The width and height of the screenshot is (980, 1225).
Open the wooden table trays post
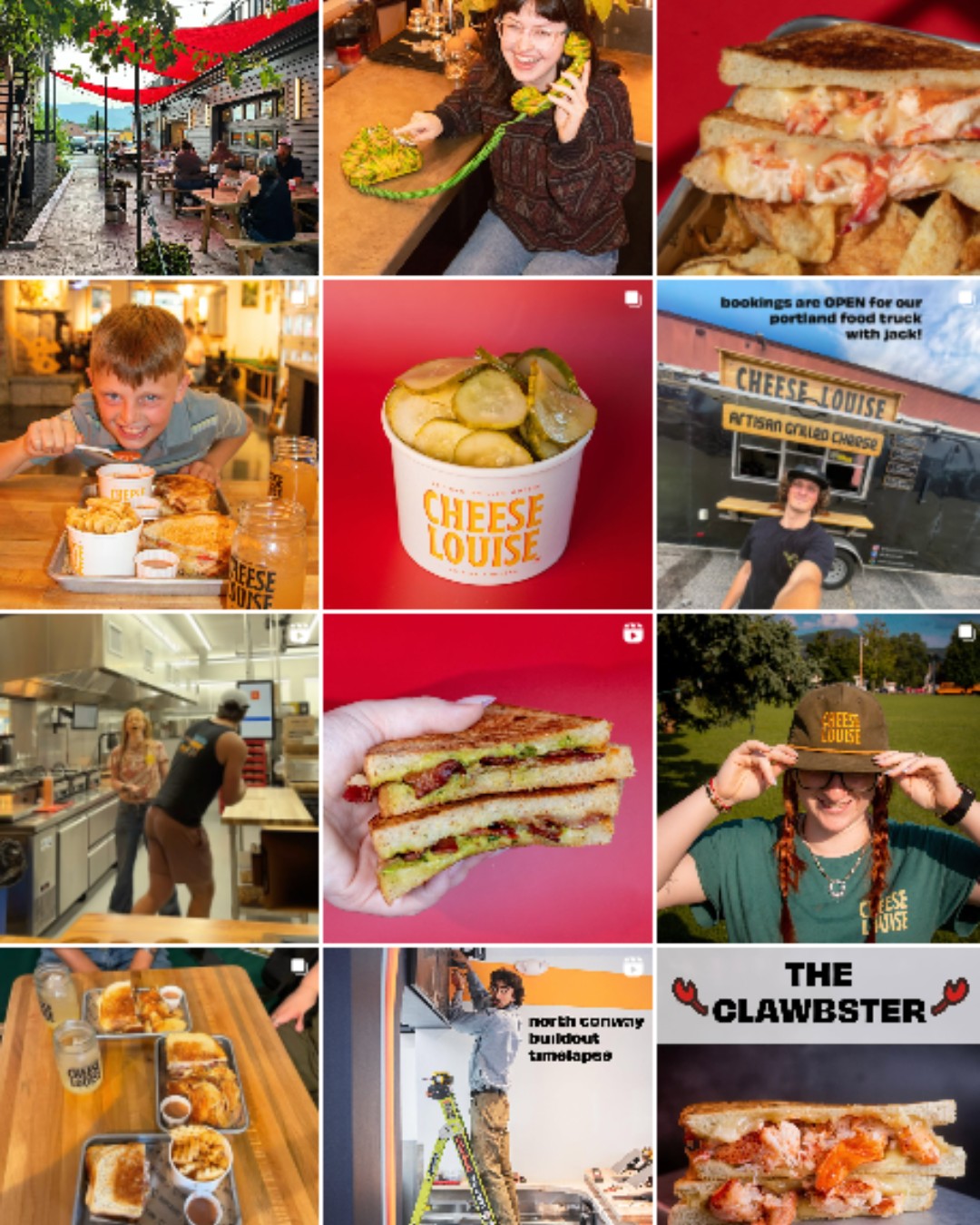click(159, 1086)
